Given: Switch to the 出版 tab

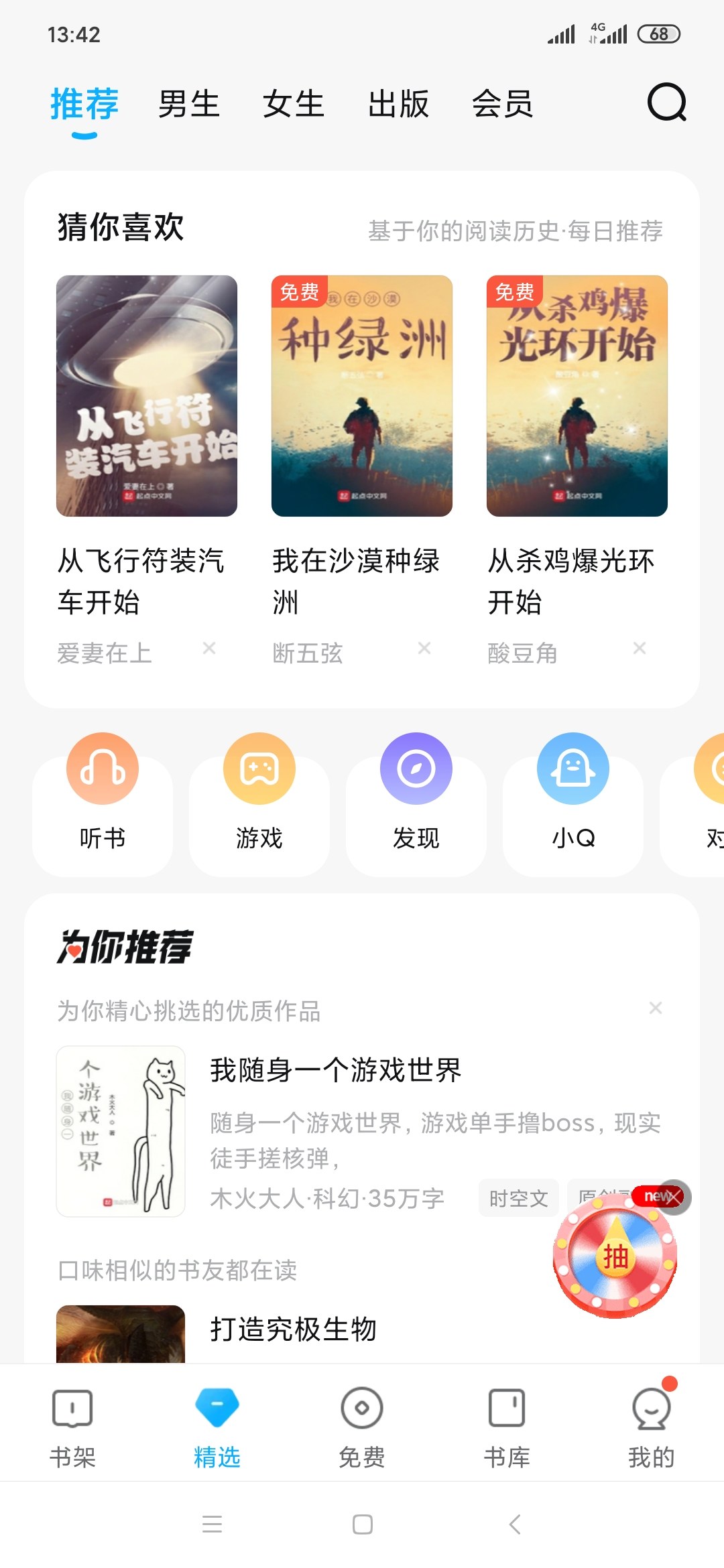Looking at the screenshot, I should point(398,104).
